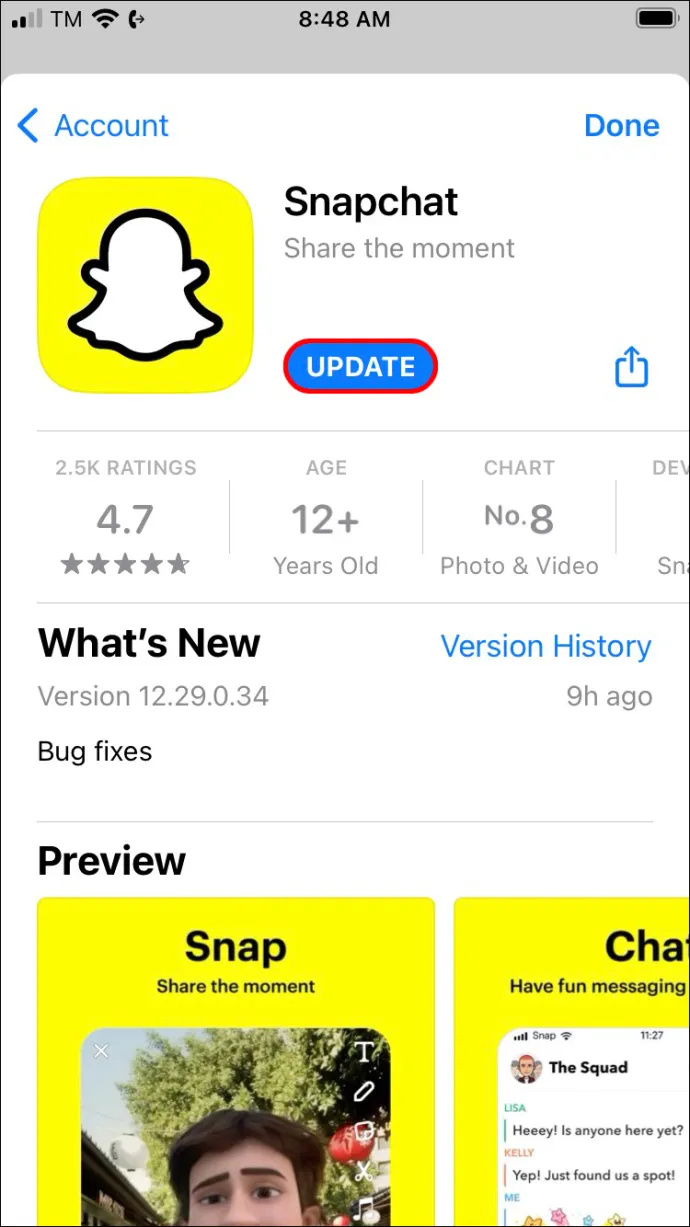Update the Snapchat app

pyautogui.click(x=361, y=367)
